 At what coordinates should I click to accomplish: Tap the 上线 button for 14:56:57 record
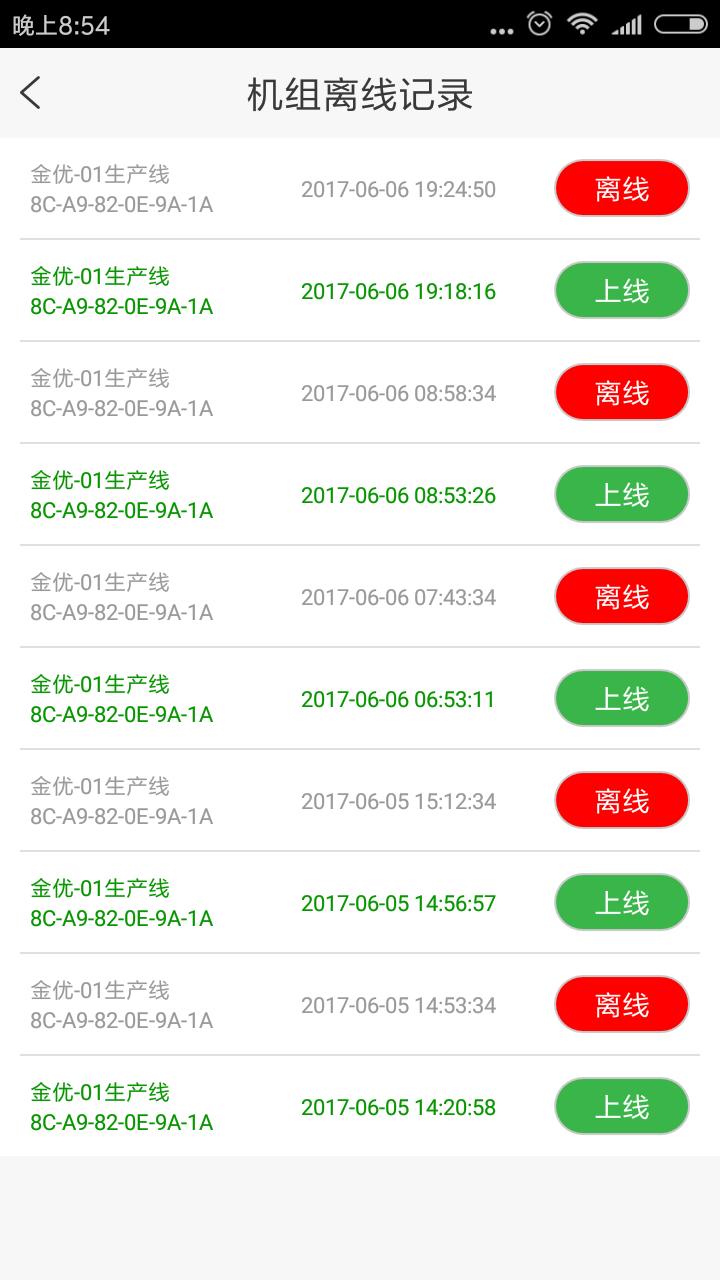[x=622, y=902]
